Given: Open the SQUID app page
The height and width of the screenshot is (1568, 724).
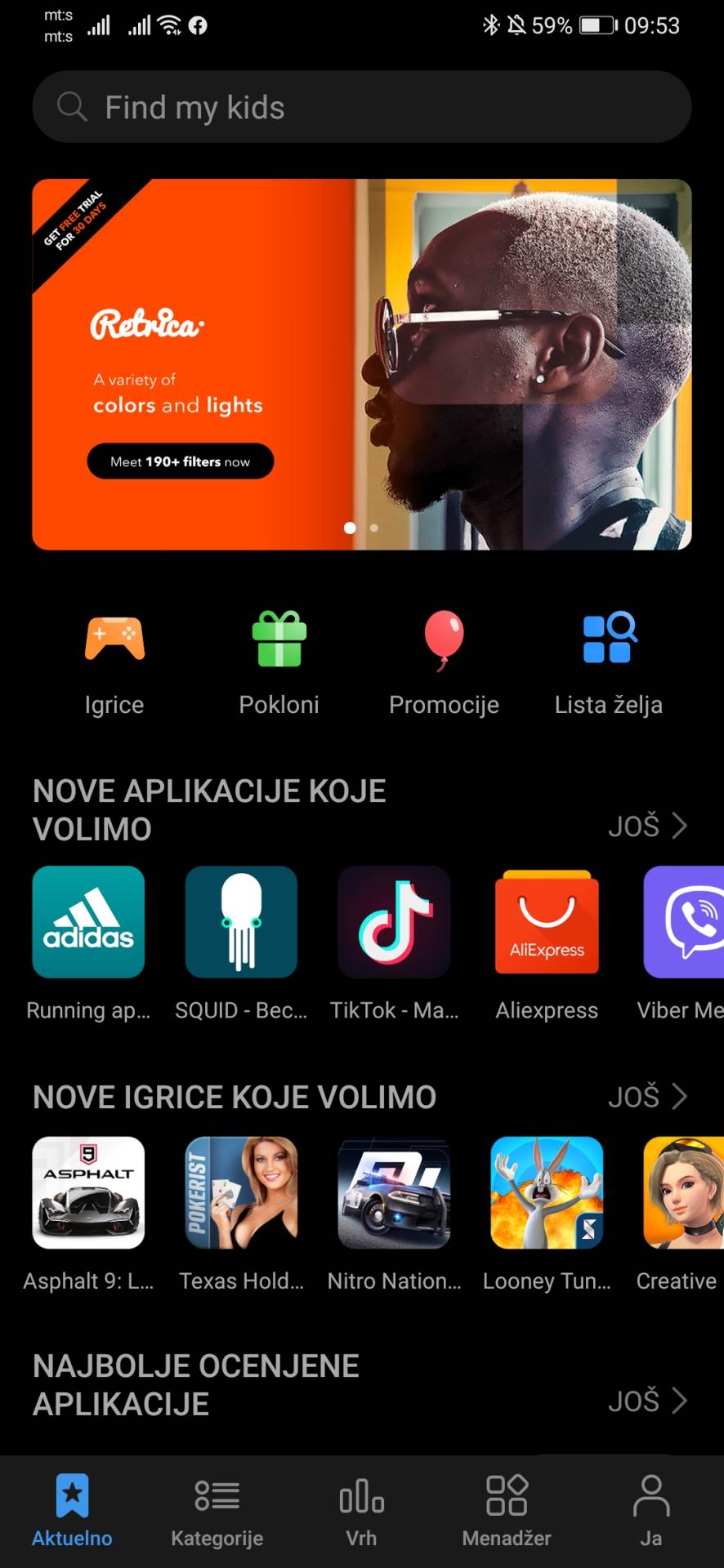Looking at the screenshot, I should (x=241, y=922).
